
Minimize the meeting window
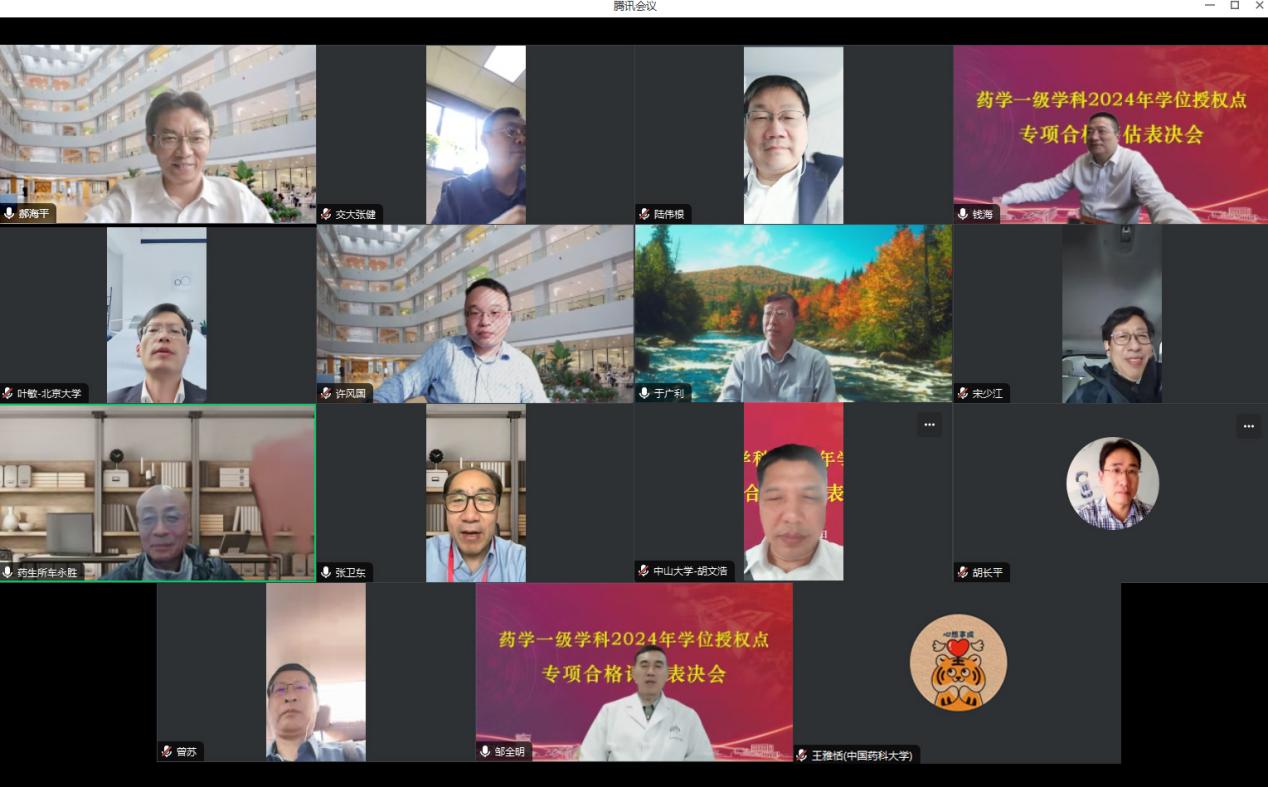[1210, 6]
